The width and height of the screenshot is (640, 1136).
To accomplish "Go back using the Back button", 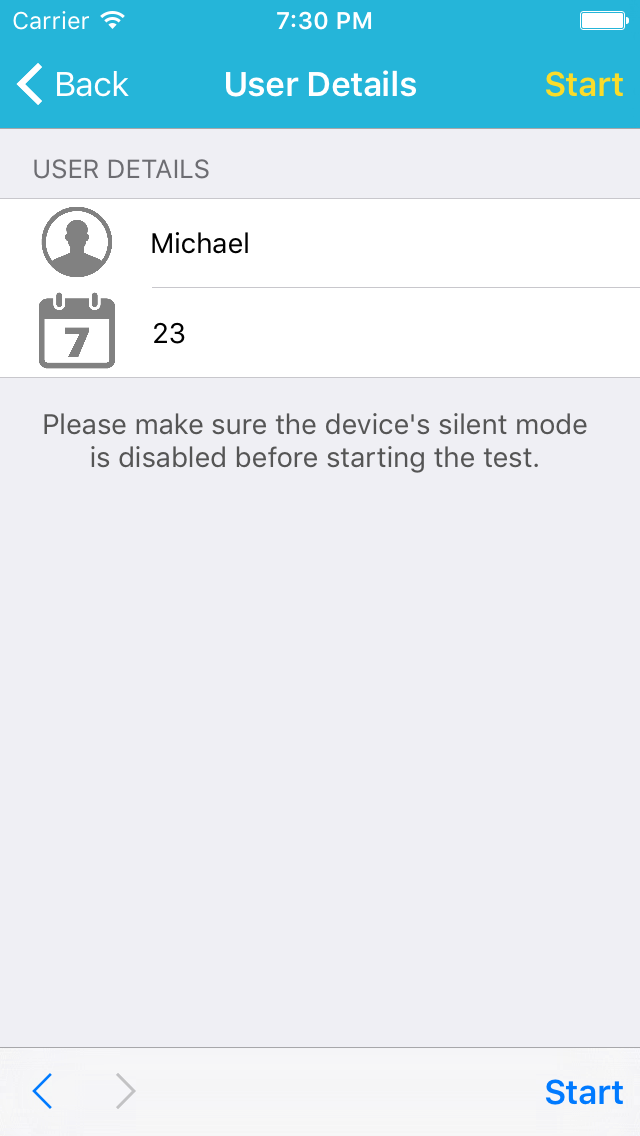I will click(72, 85).
